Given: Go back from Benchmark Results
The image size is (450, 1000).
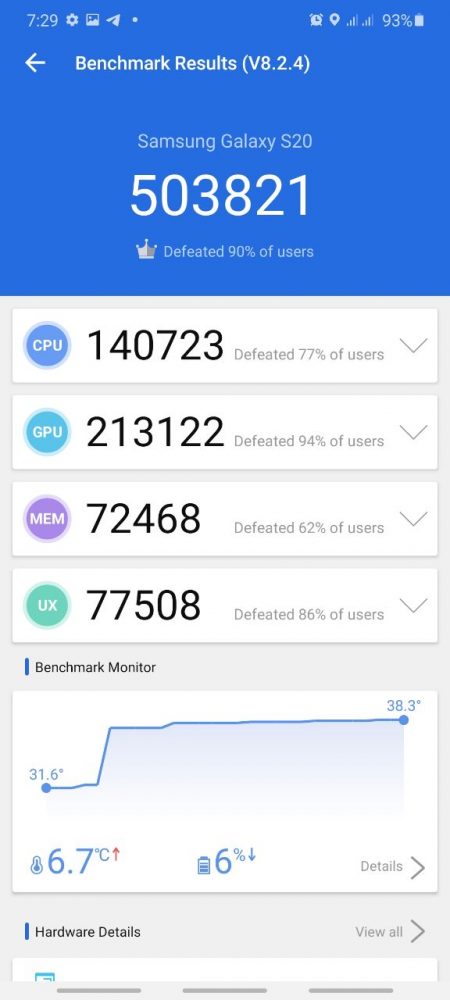Looking at the screenshot, I should click(x=35, y=63).
